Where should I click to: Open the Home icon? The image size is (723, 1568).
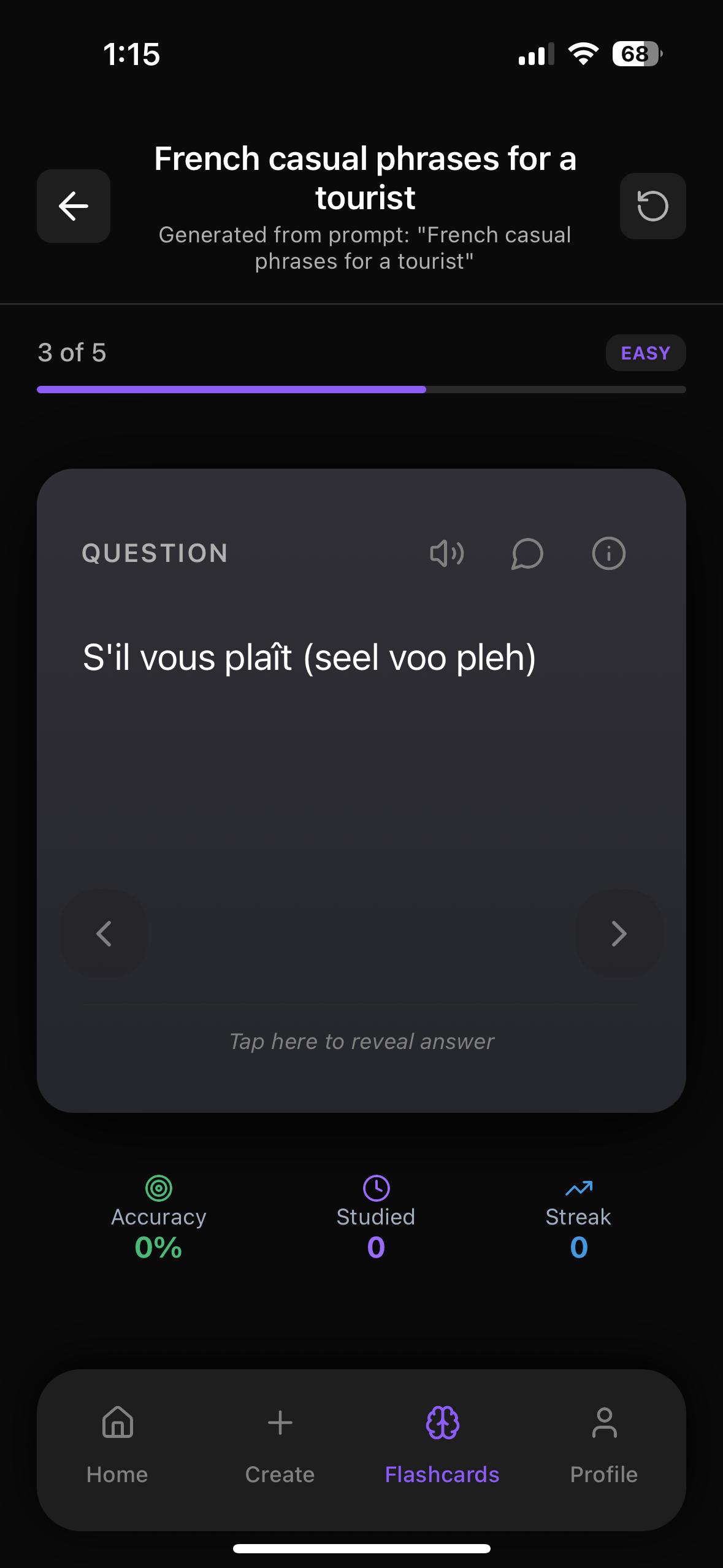coord(117,1422)
